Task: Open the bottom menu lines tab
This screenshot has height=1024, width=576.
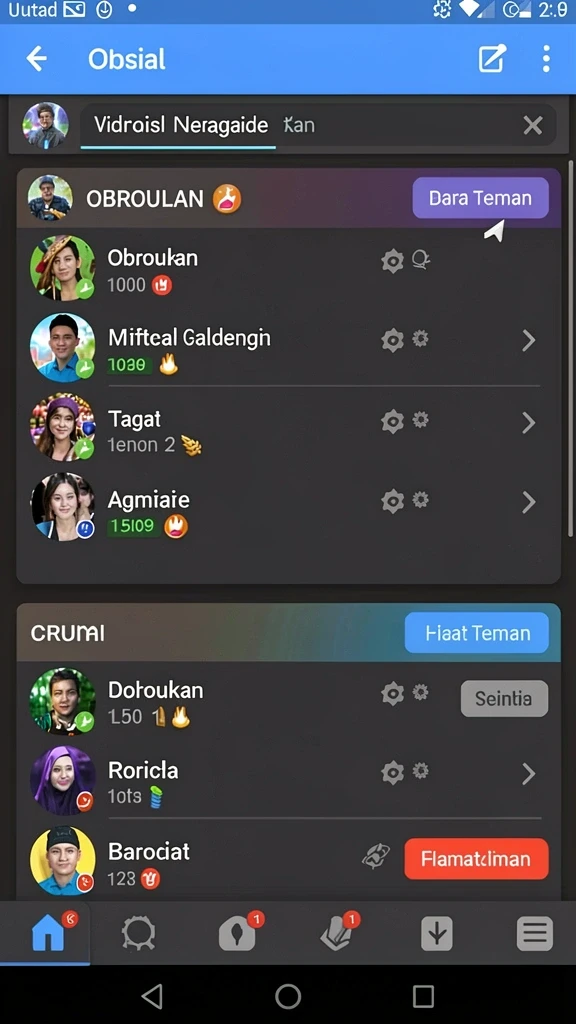Action: pos(535,933)
